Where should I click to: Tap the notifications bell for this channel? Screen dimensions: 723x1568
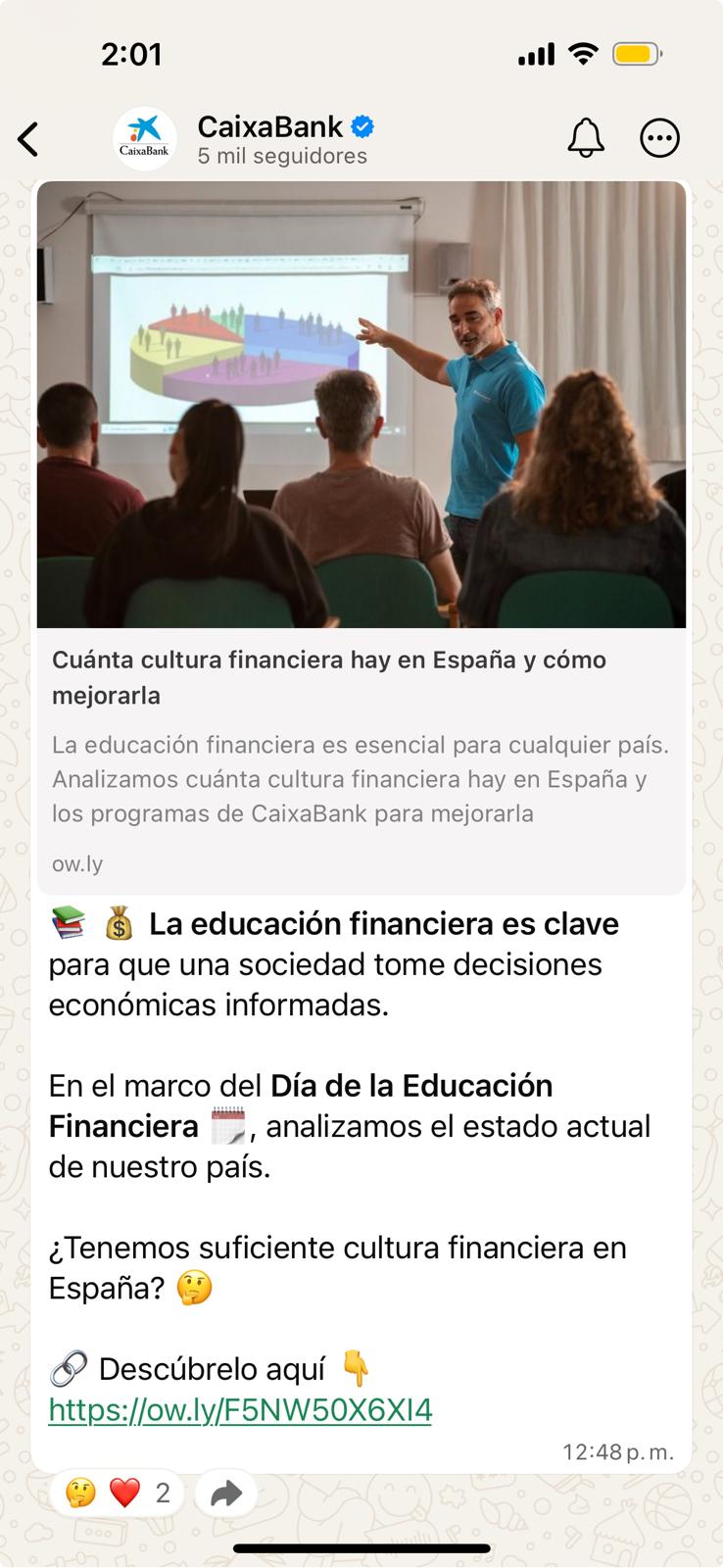point(586,138)
